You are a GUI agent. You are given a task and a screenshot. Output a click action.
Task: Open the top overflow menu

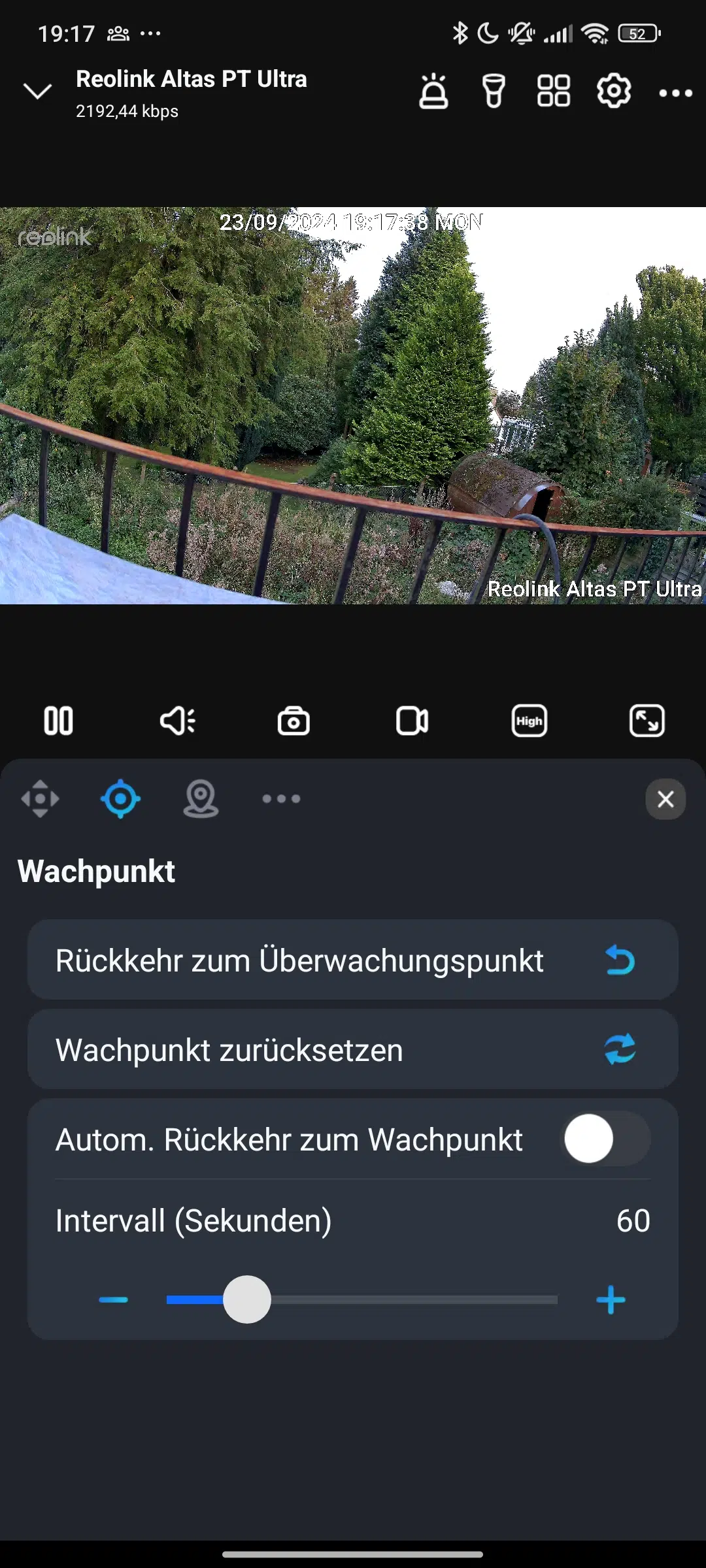[675, 93]
